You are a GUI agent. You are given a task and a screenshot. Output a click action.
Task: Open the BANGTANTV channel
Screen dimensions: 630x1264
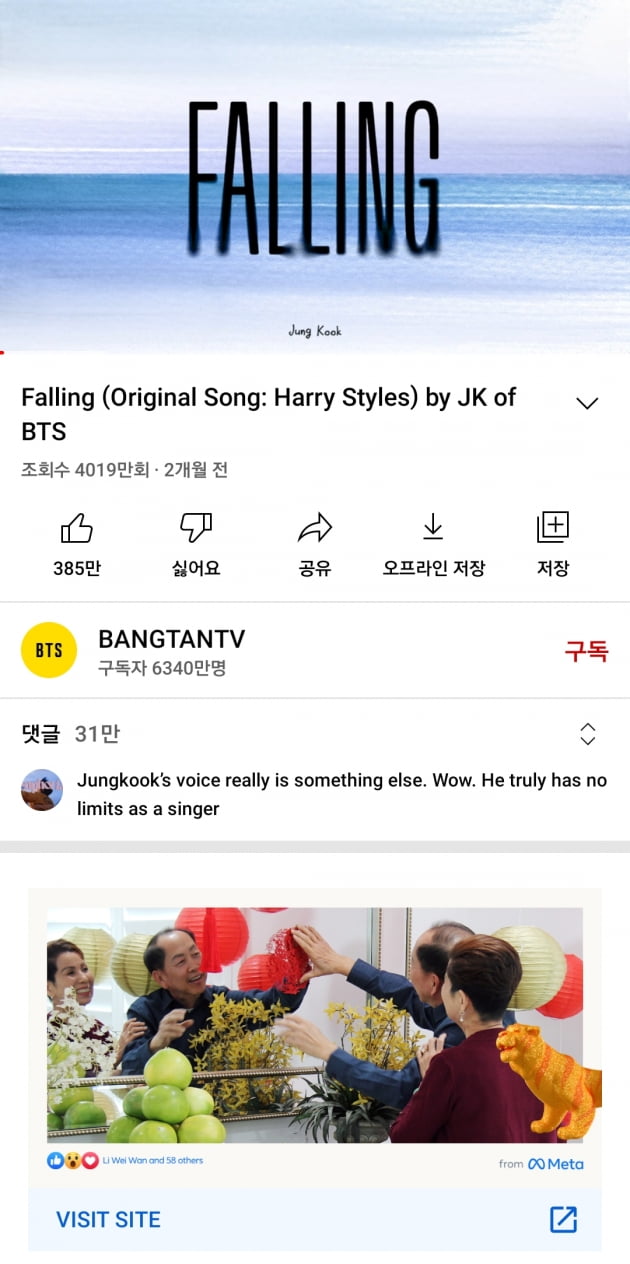(171, 650)
